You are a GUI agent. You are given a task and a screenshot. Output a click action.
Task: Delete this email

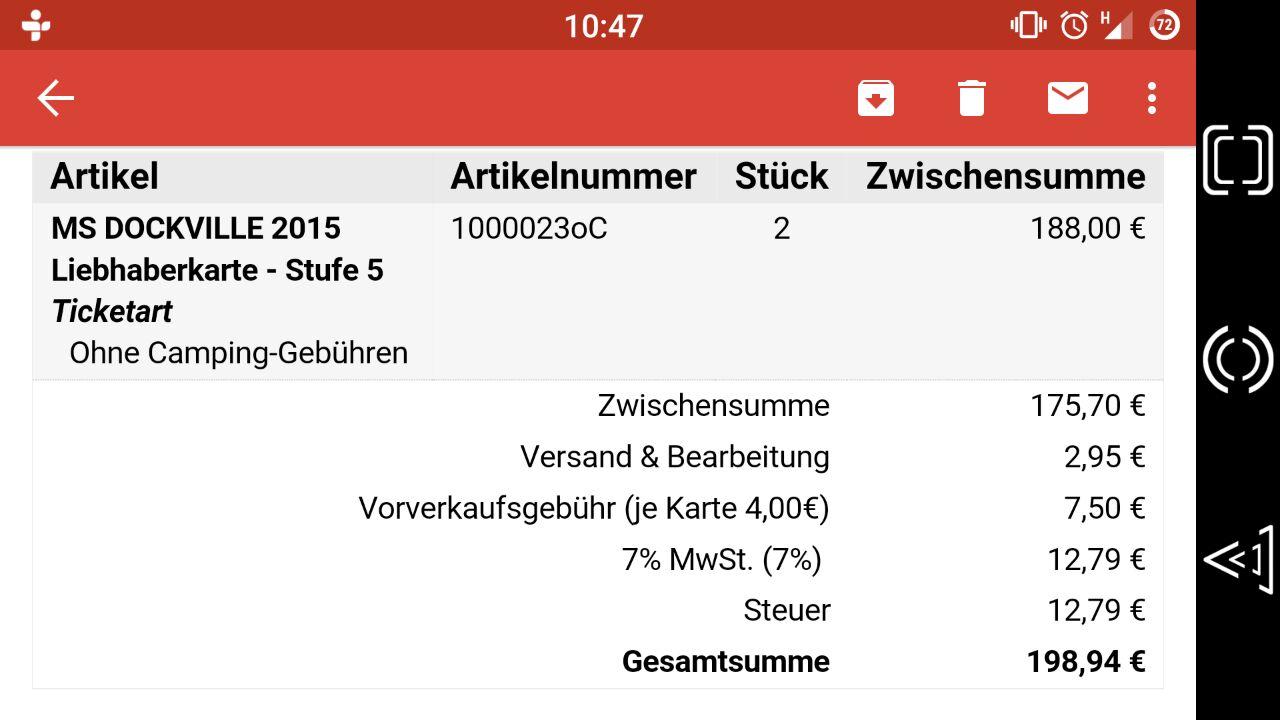click(x=972, y=98)
